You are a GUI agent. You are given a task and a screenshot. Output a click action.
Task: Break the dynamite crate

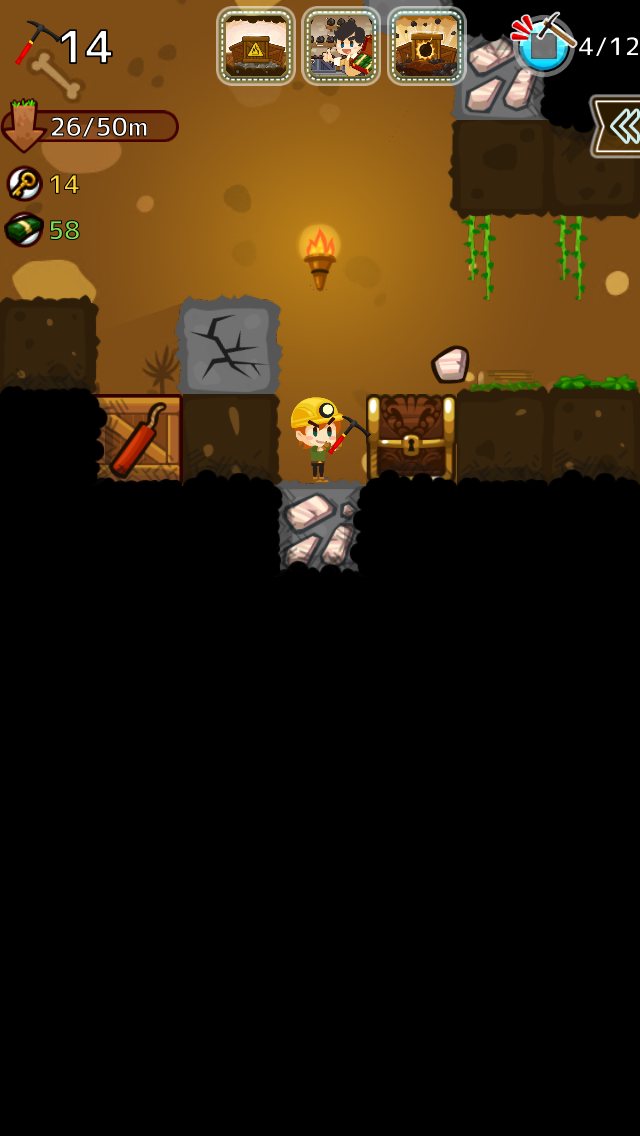coord(140,438)
